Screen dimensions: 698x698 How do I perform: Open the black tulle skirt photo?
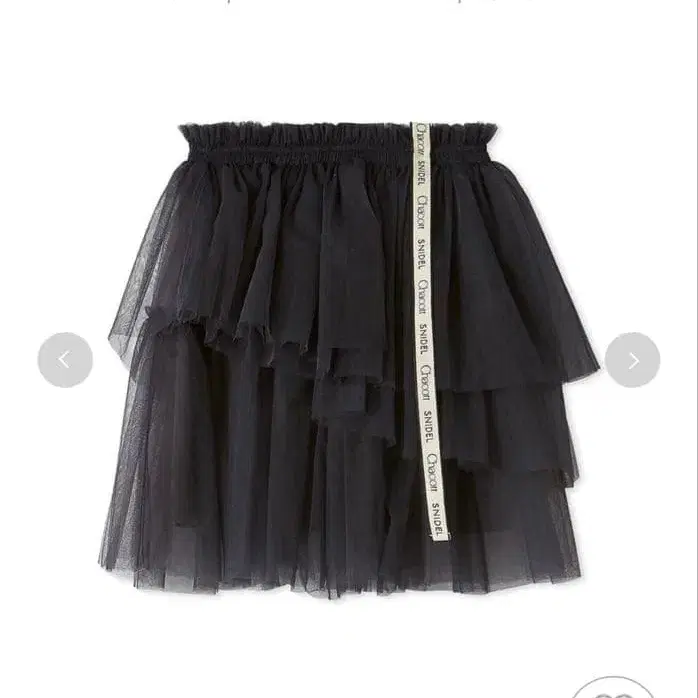(x=350, y=360)
